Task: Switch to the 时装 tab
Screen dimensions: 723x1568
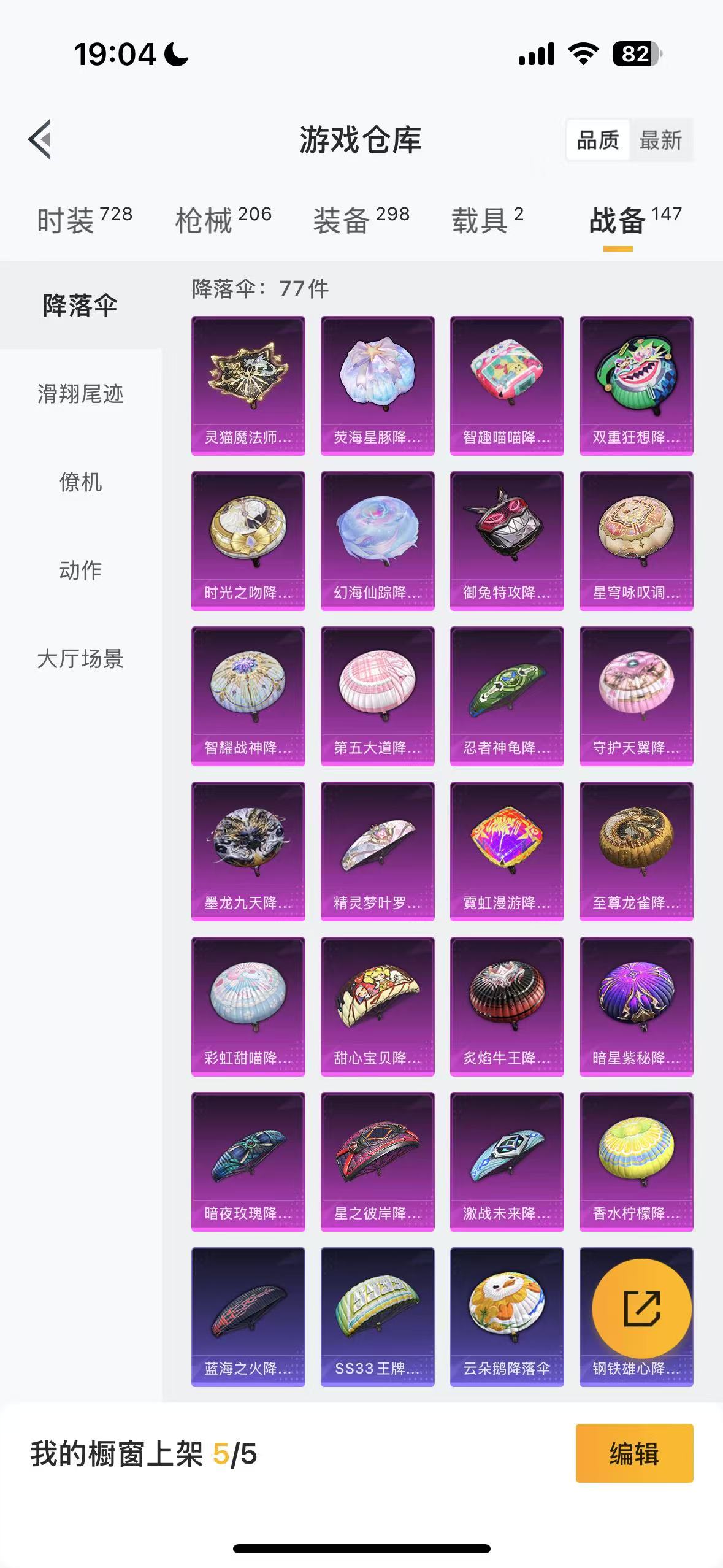Action: click(84, 220)
